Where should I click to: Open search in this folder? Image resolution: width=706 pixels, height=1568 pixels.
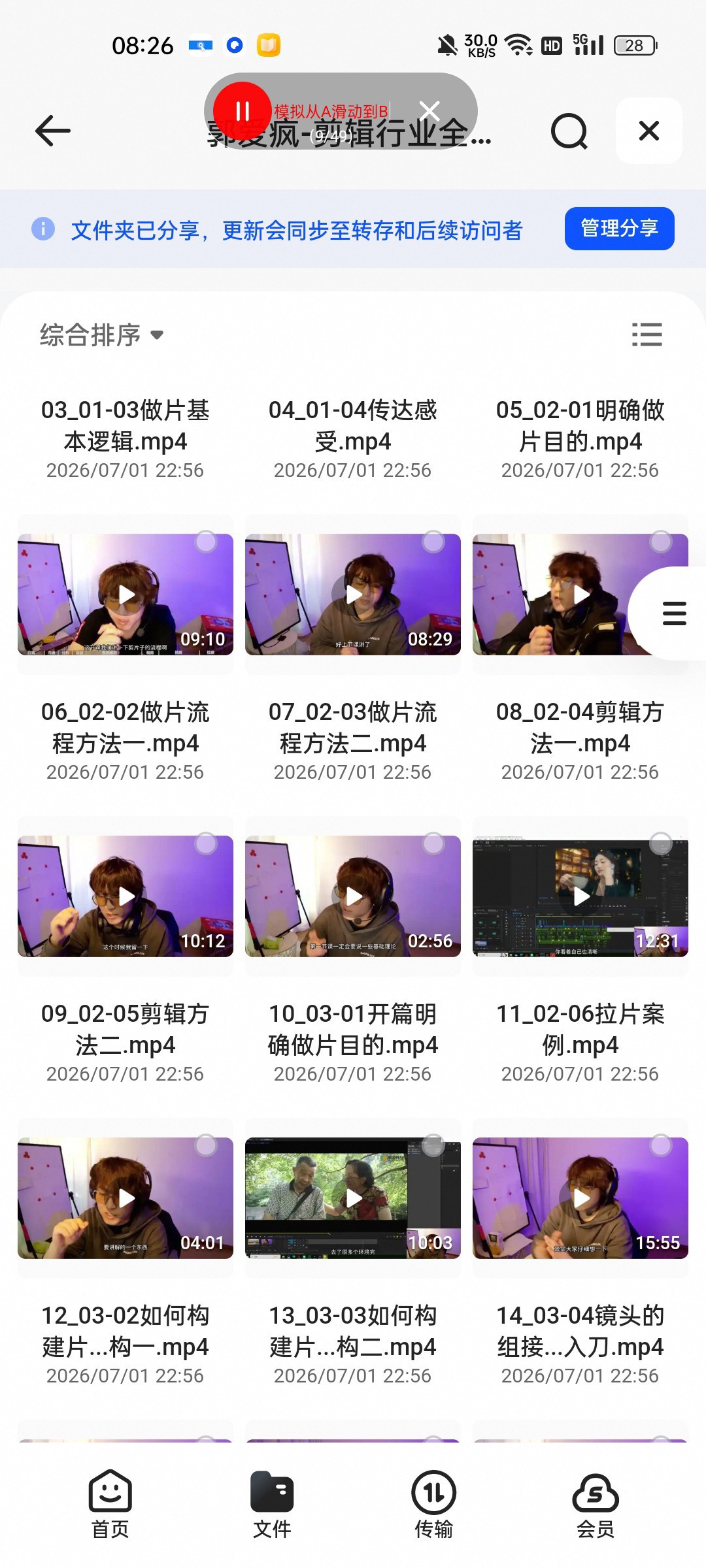569,131
